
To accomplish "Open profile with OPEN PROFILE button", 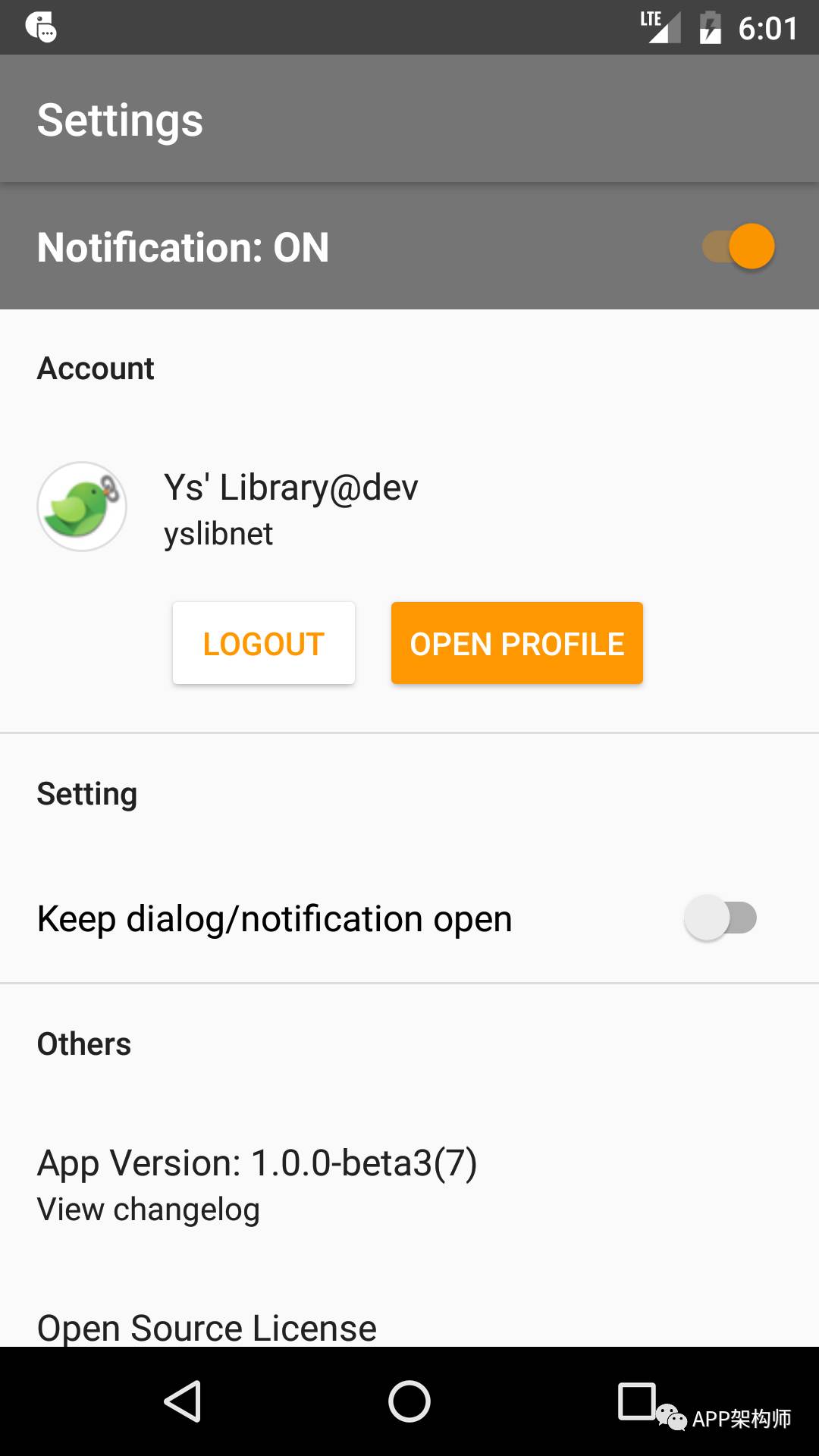I will [x=517, y=643].
